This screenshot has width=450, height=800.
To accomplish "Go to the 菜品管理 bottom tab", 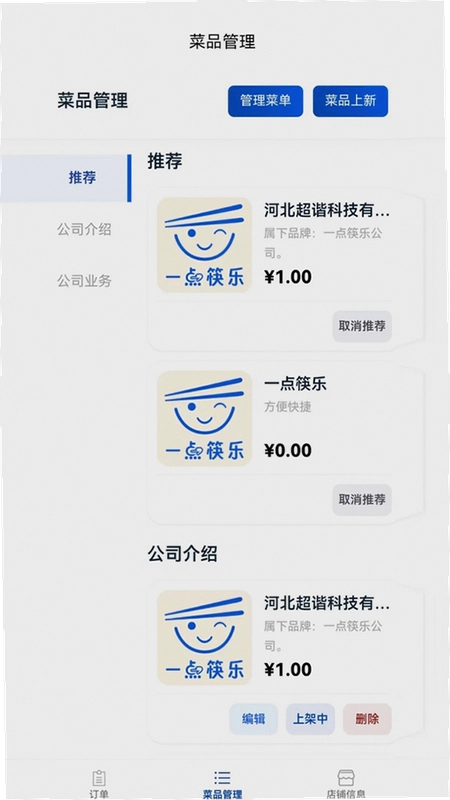I will [x=222, y=785].
